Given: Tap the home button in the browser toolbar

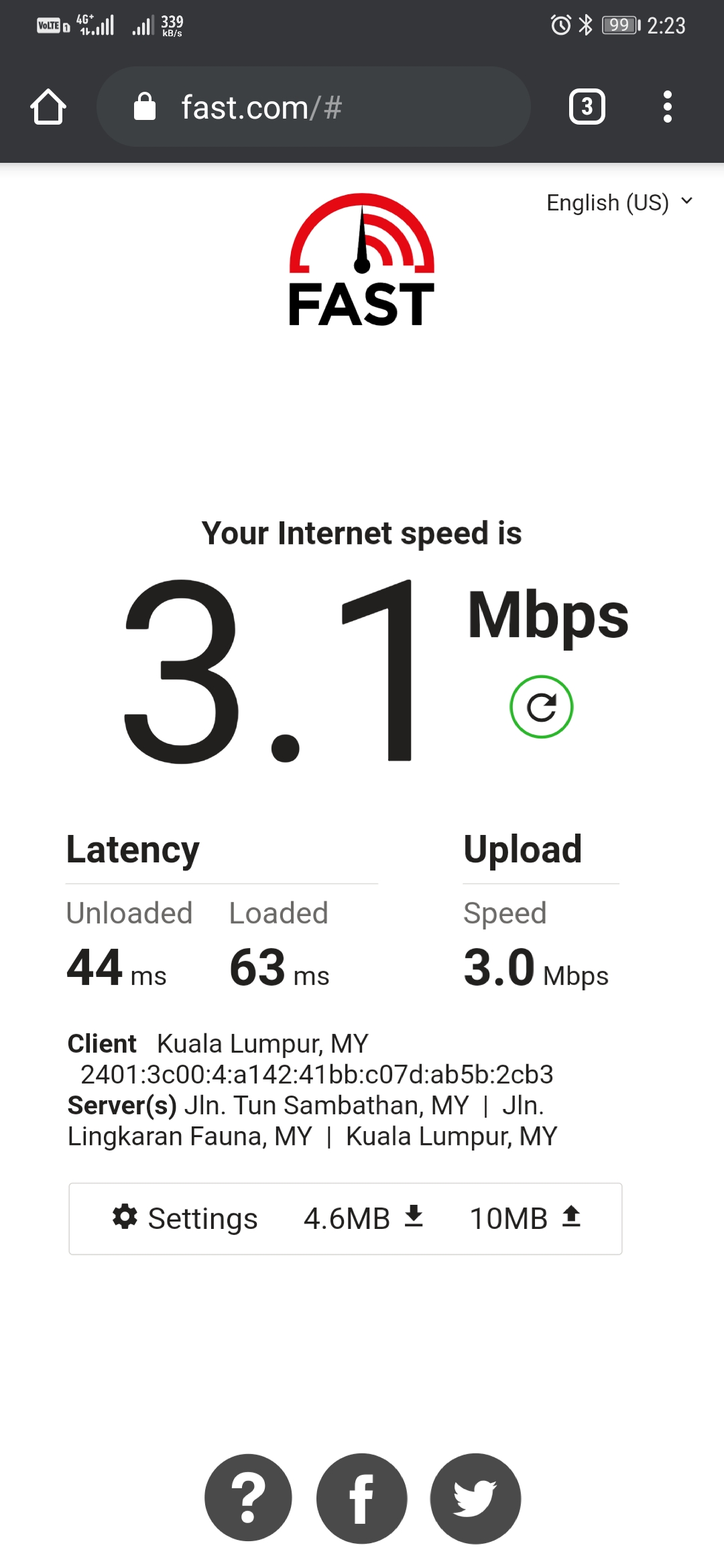Looking at the screenshot, I should point(48,106).
